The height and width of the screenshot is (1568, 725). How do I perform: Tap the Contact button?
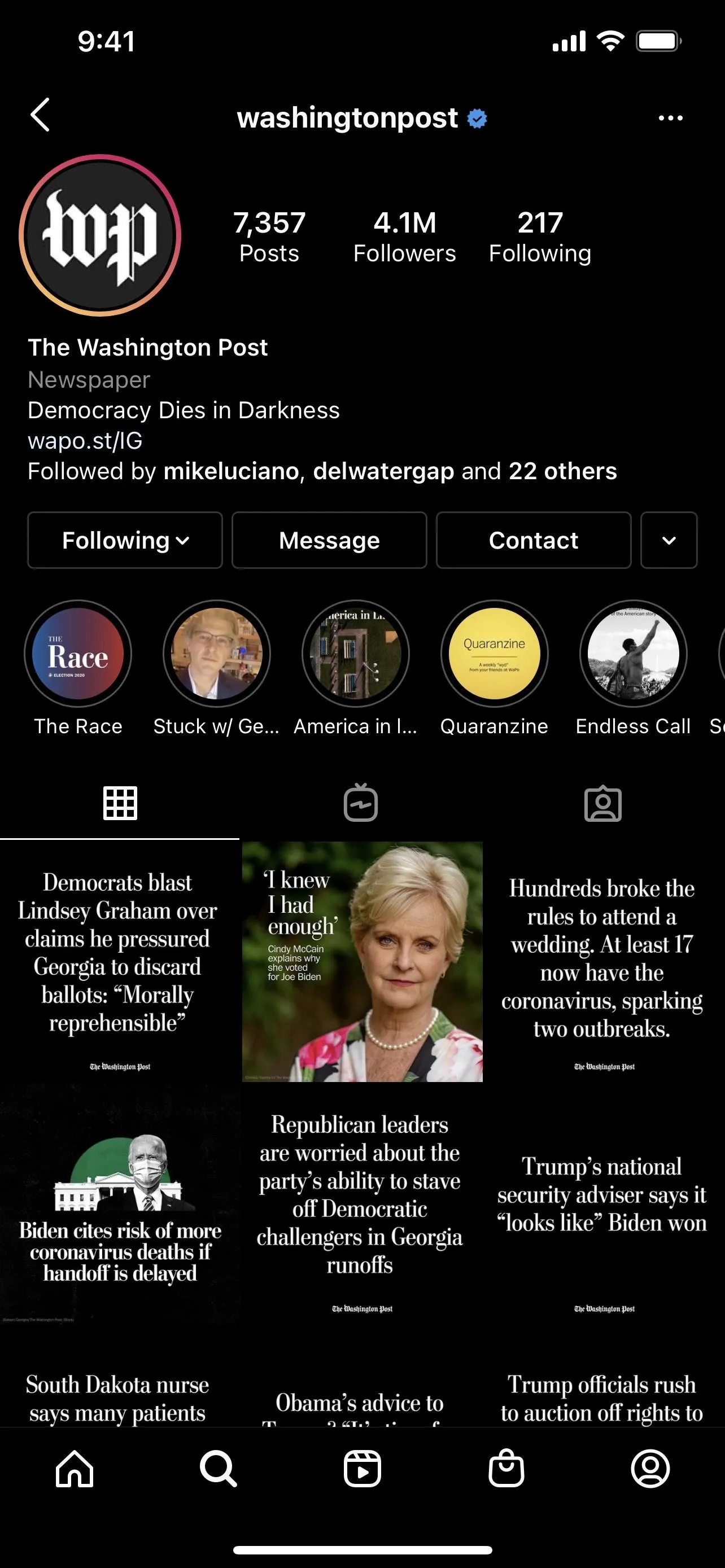tap(533, 540)
